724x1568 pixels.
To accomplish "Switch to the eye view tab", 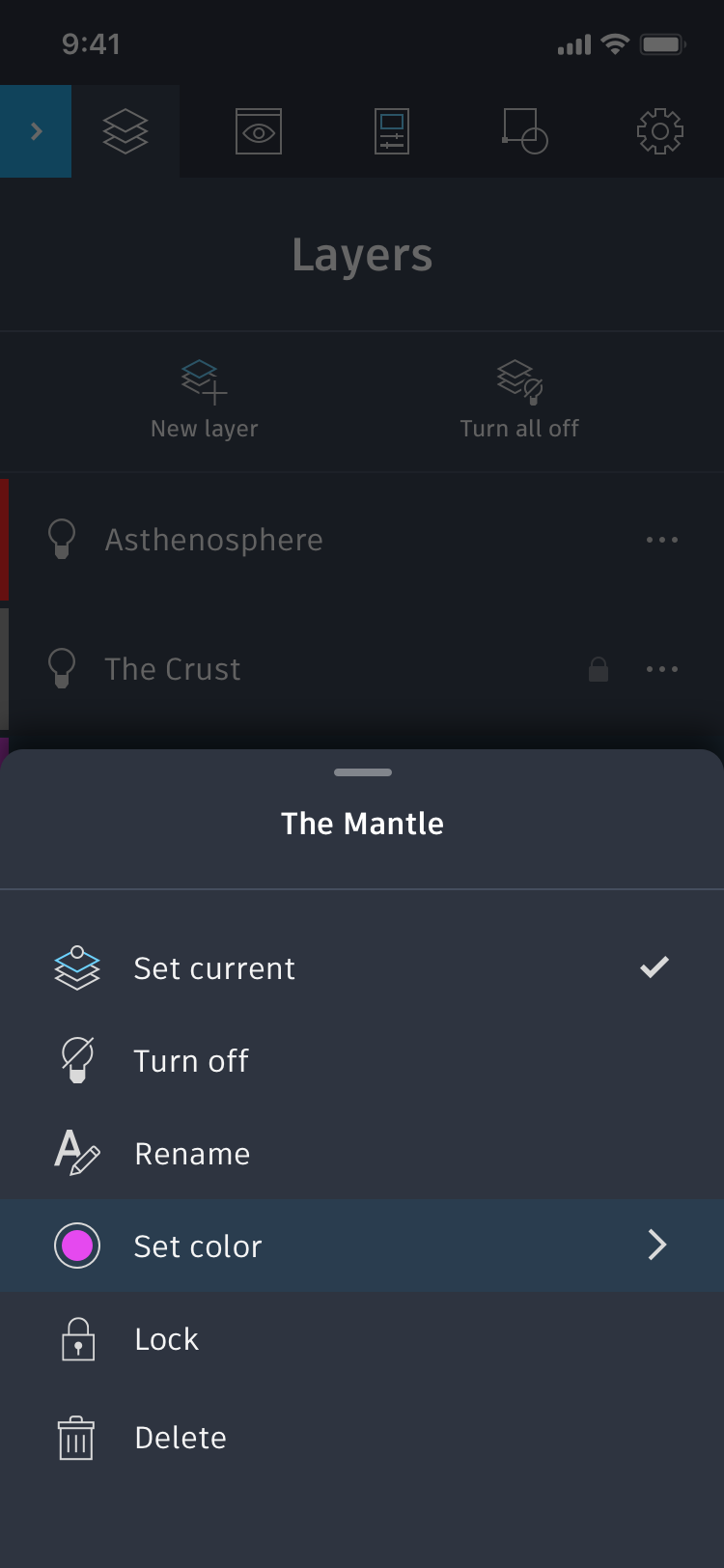I will tap(259, 131).
